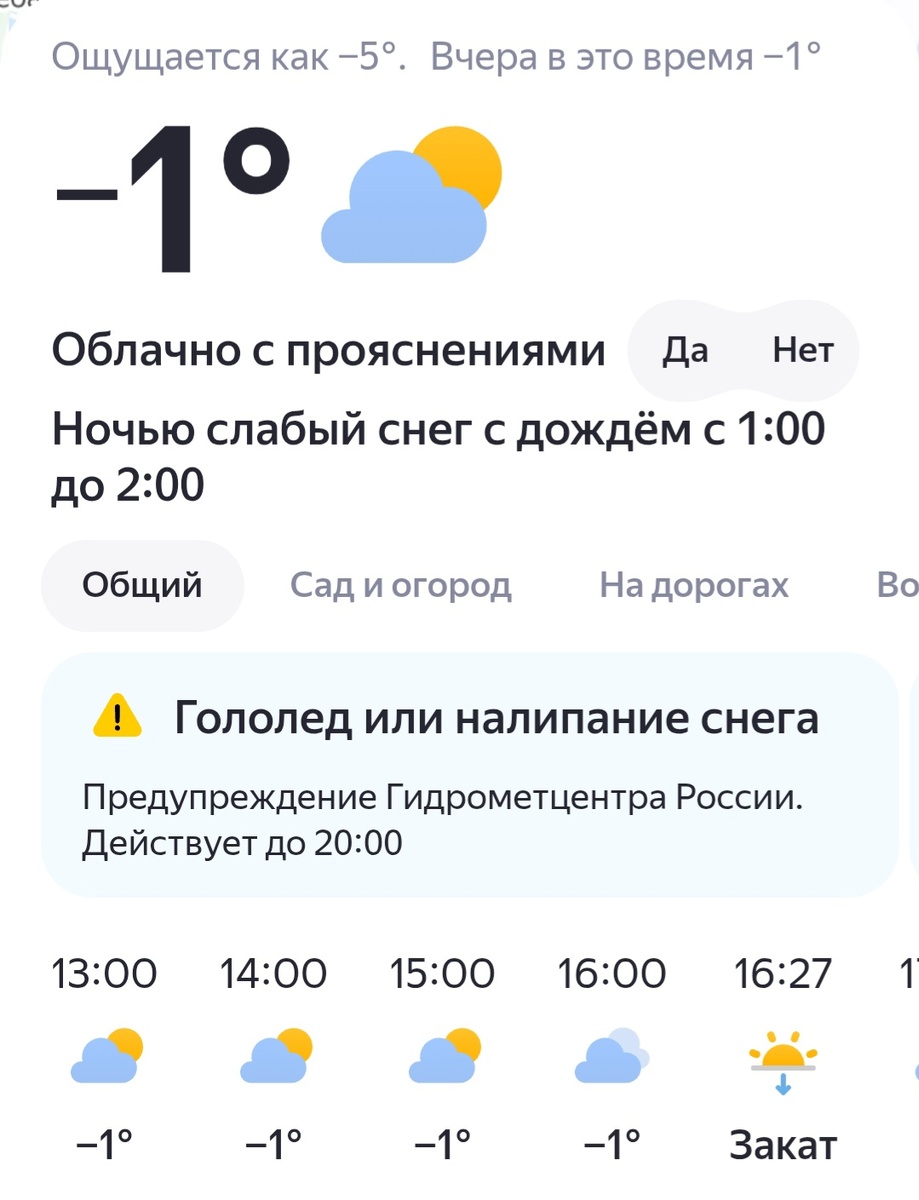The width and height of the screenshot is (919, 1200).
Task: Select the 14:00 forecast weather icon
Action: 274,1055
